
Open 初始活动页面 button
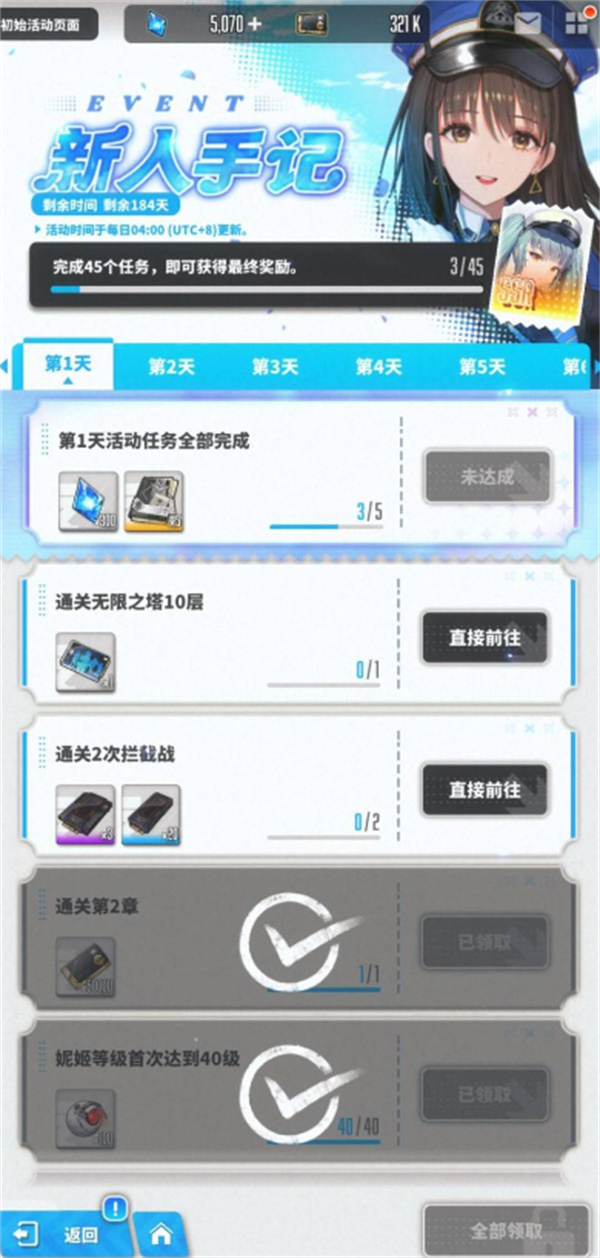click(50, 24)
